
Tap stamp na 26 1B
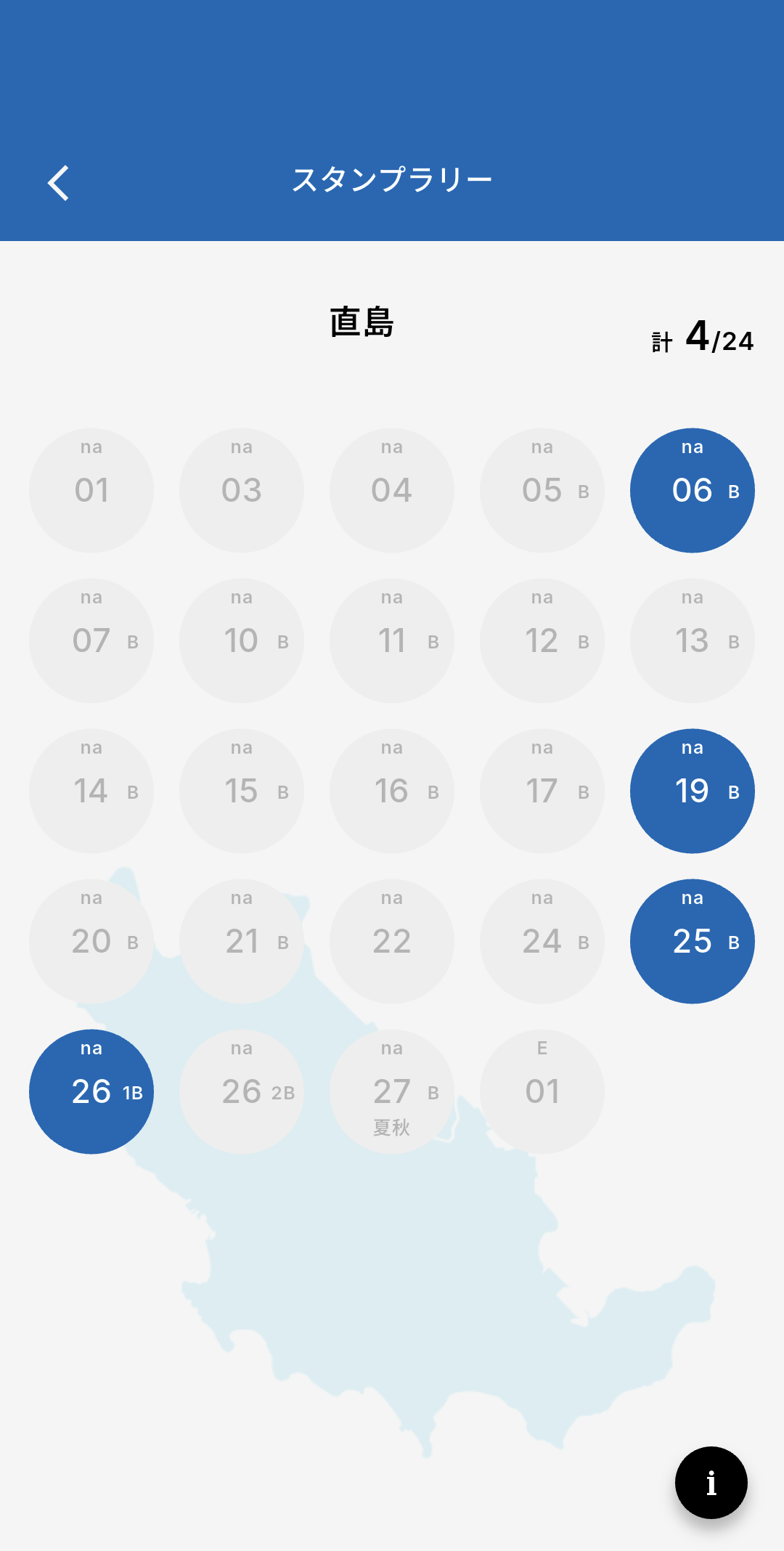point(91,1092)
